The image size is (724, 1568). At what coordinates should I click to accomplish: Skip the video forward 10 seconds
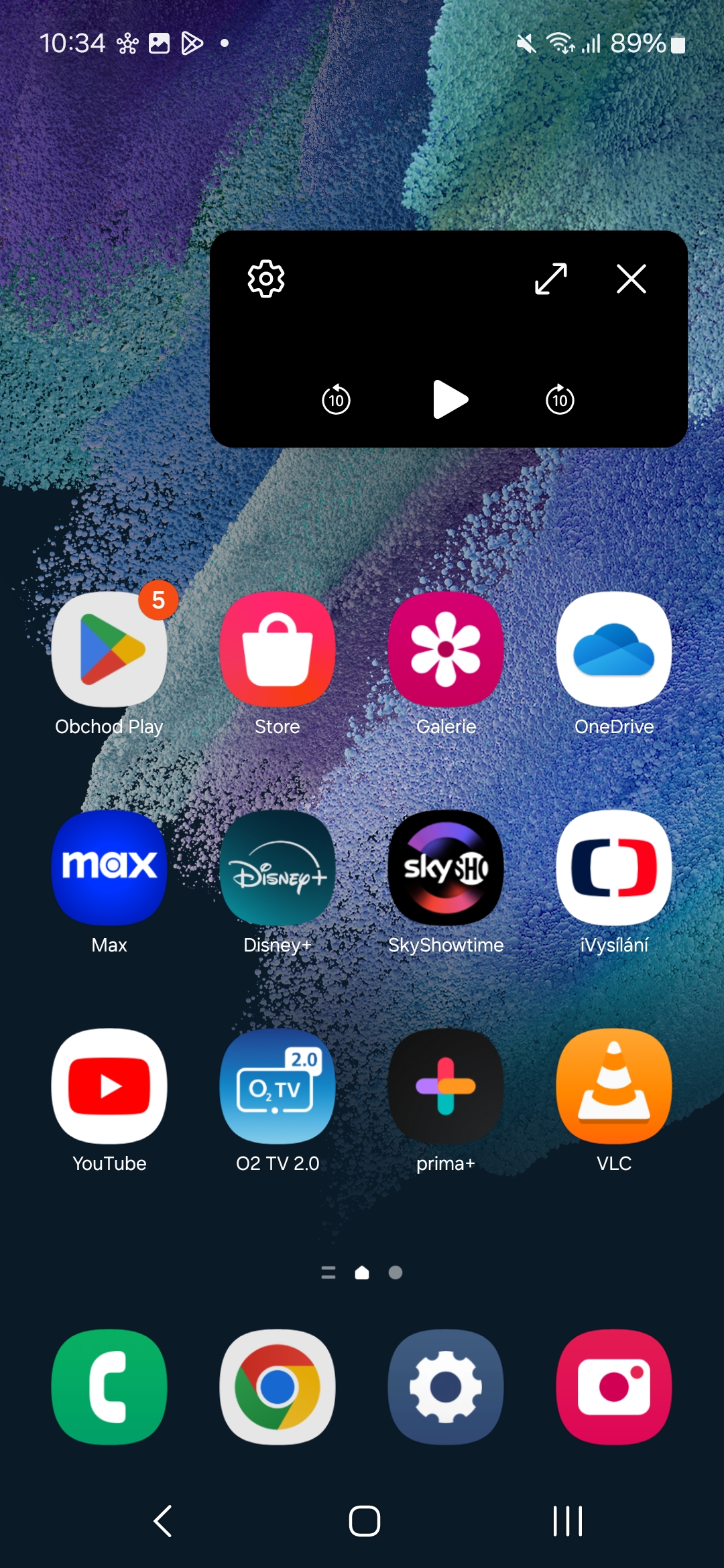(x=560, y=400)
